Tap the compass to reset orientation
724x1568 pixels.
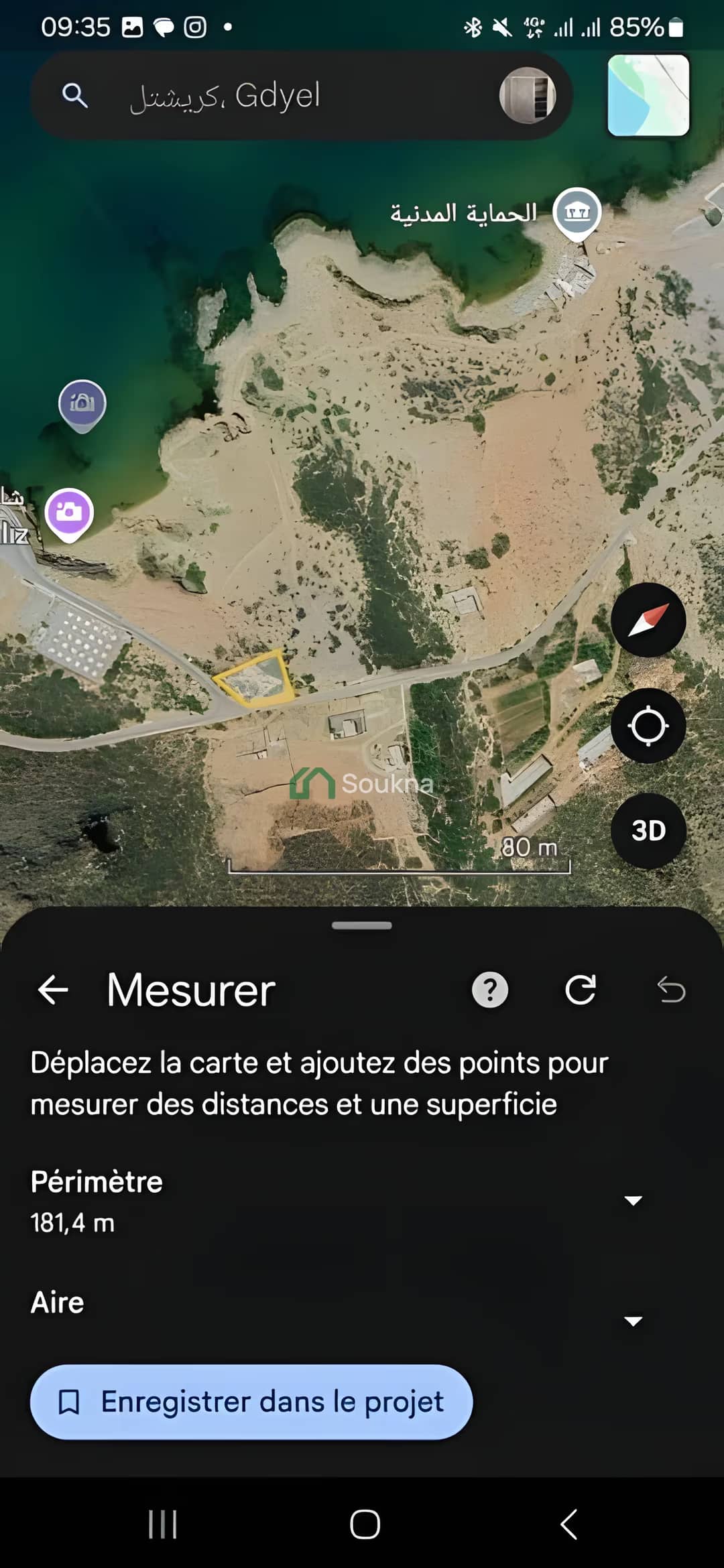pyautogui.click(x=648, y=620)
